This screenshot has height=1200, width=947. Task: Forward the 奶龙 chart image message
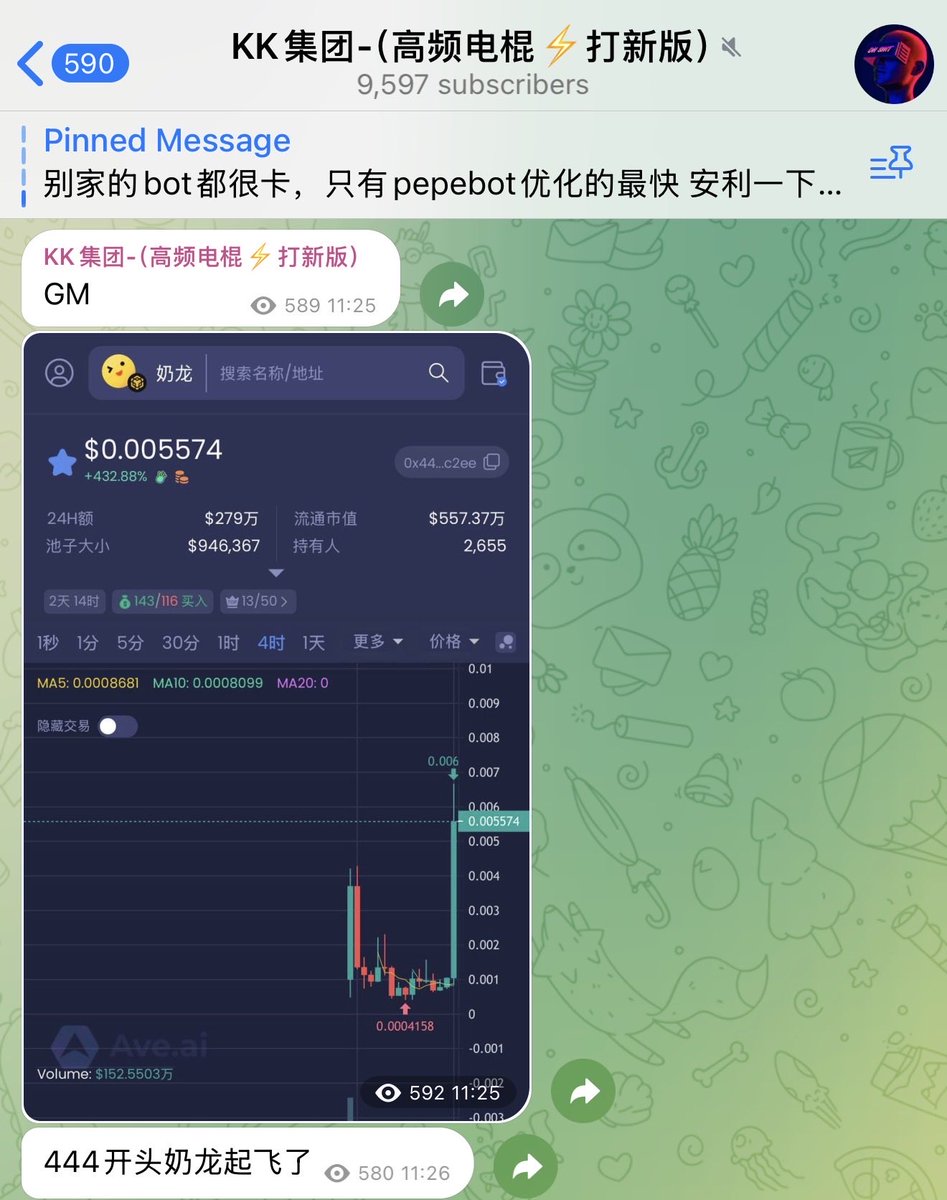583,1091
